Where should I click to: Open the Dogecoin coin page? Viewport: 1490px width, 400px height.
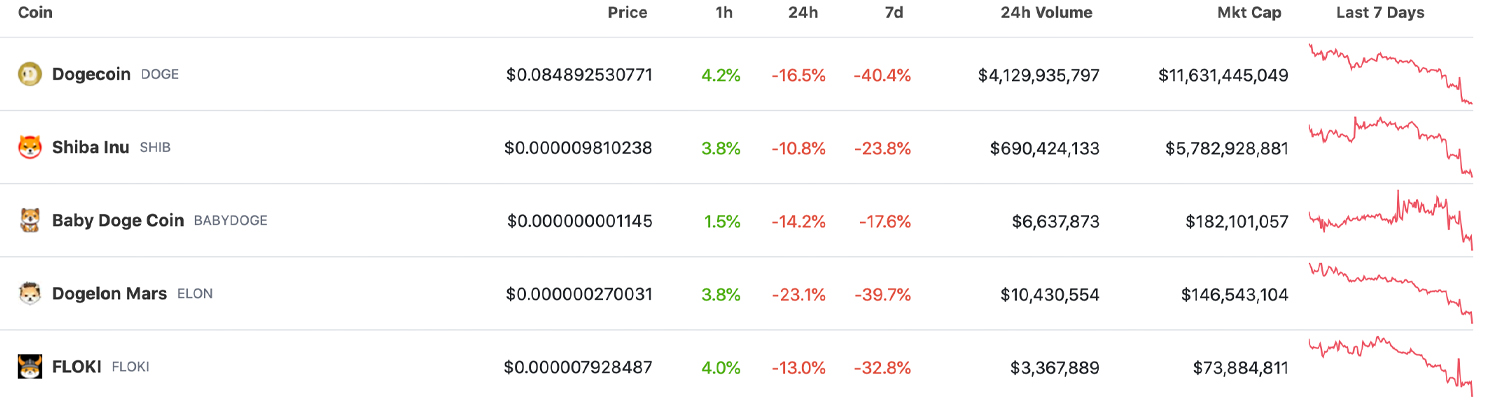click(91, 74)
